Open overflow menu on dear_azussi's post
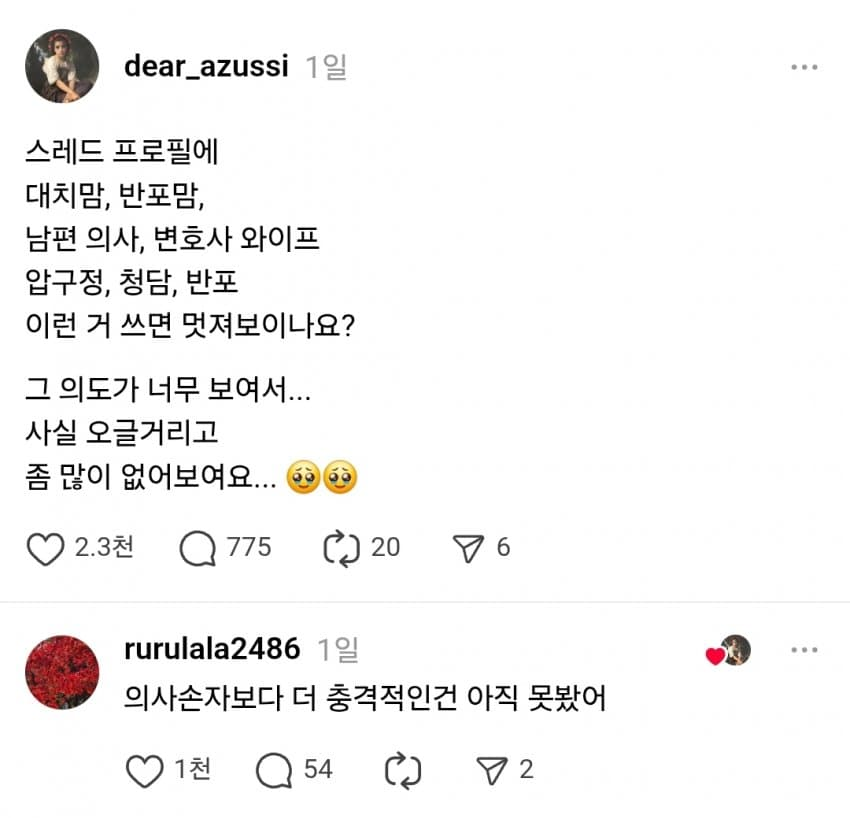850x818 pixels. tap(804, 67)
